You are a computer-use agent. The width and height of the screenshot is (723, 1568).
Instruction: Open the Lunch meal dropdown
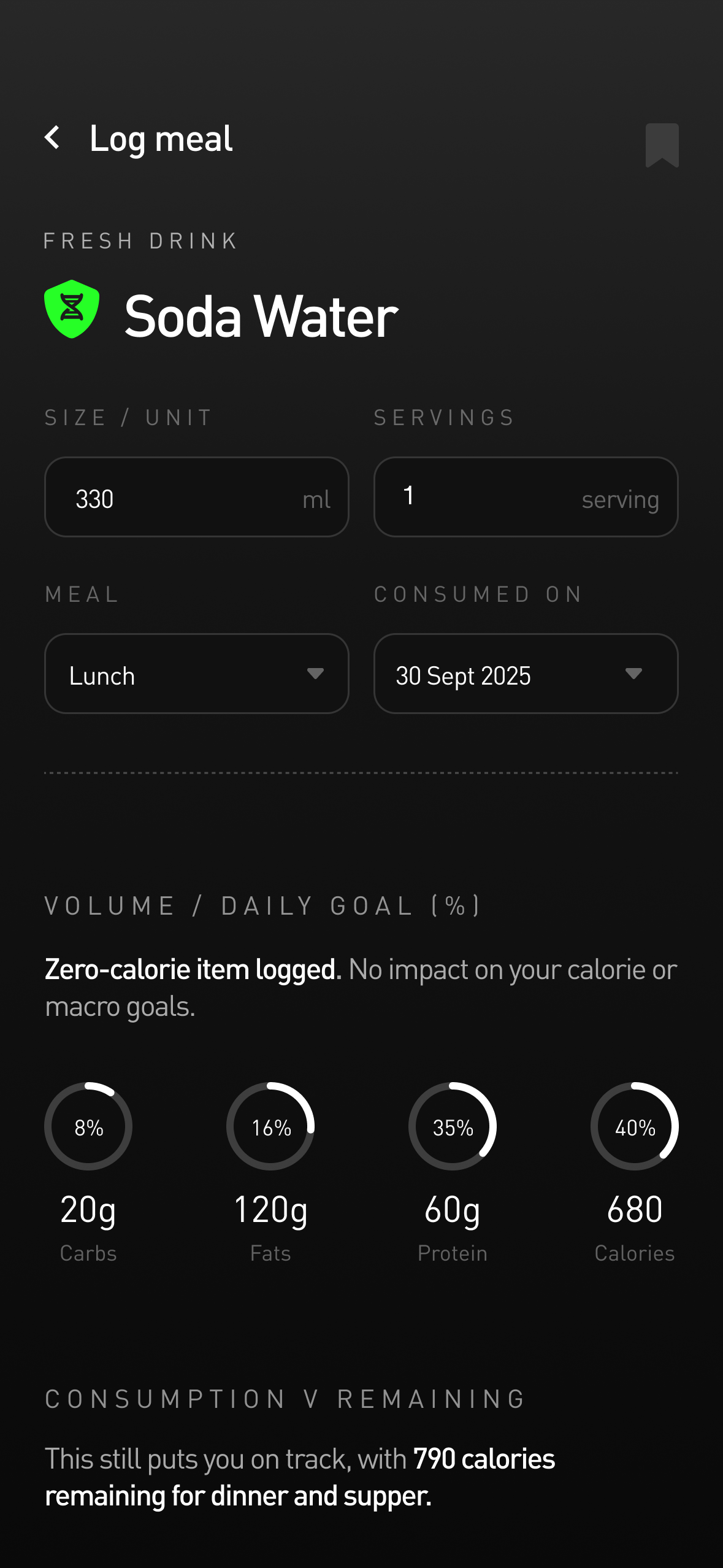click(x=196, y=674)
